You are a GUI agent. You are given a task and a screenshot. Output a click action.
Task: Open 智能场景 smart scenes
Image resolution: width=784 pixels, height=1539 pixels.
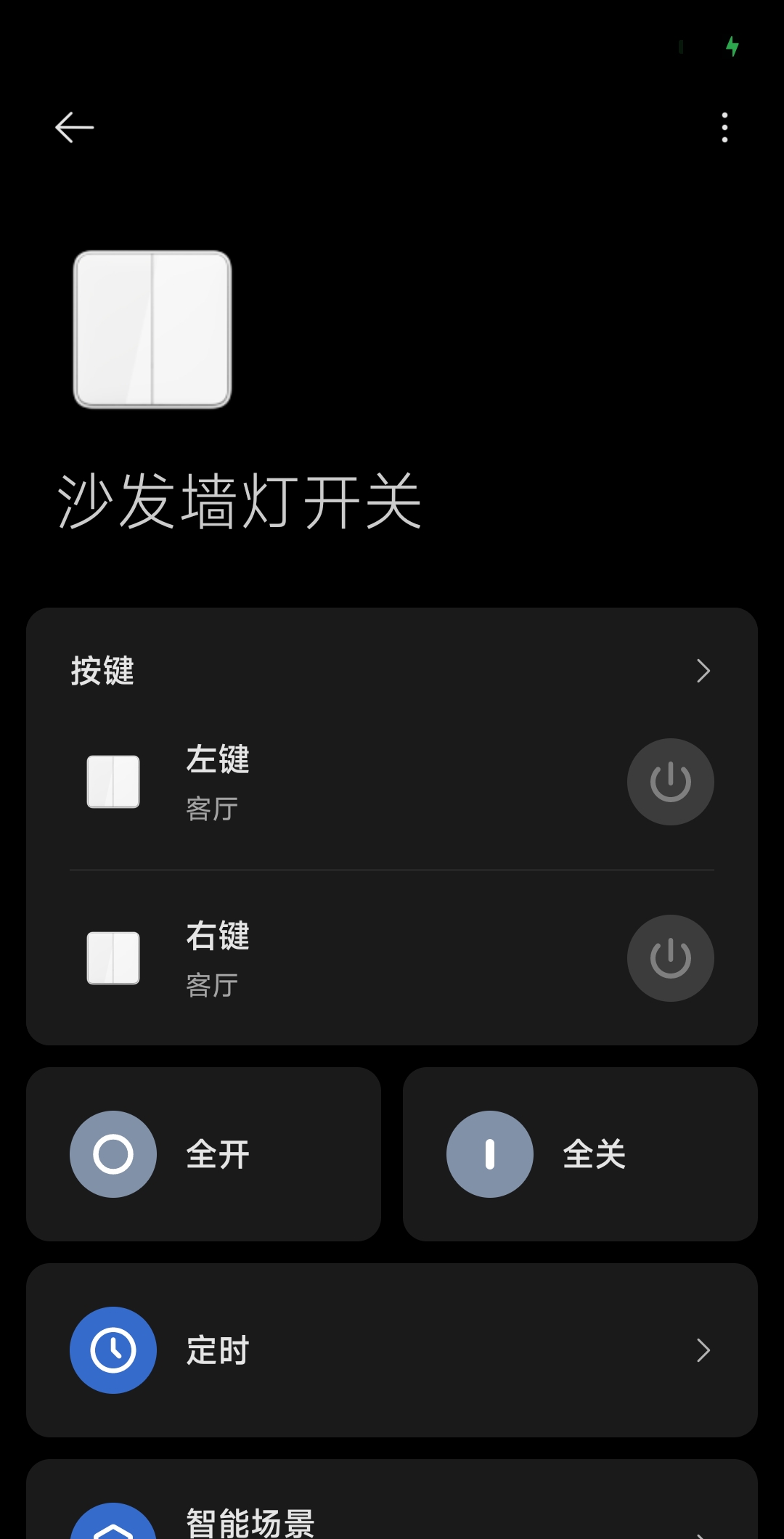pyautogui.click(x=392, y=1517)
